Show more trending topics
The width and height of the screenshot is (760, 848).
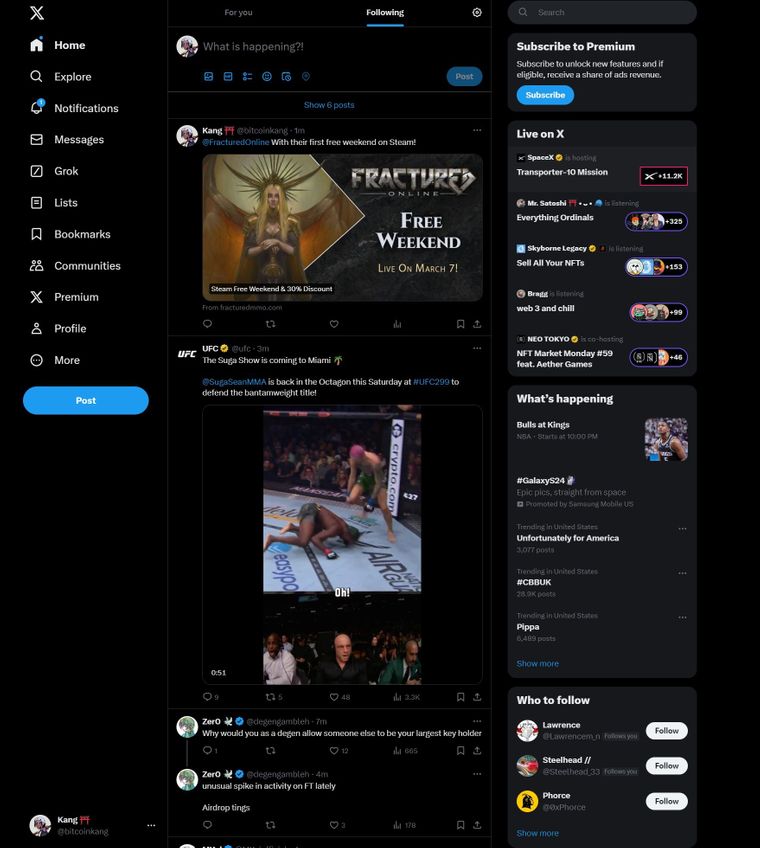click(538, 664)
